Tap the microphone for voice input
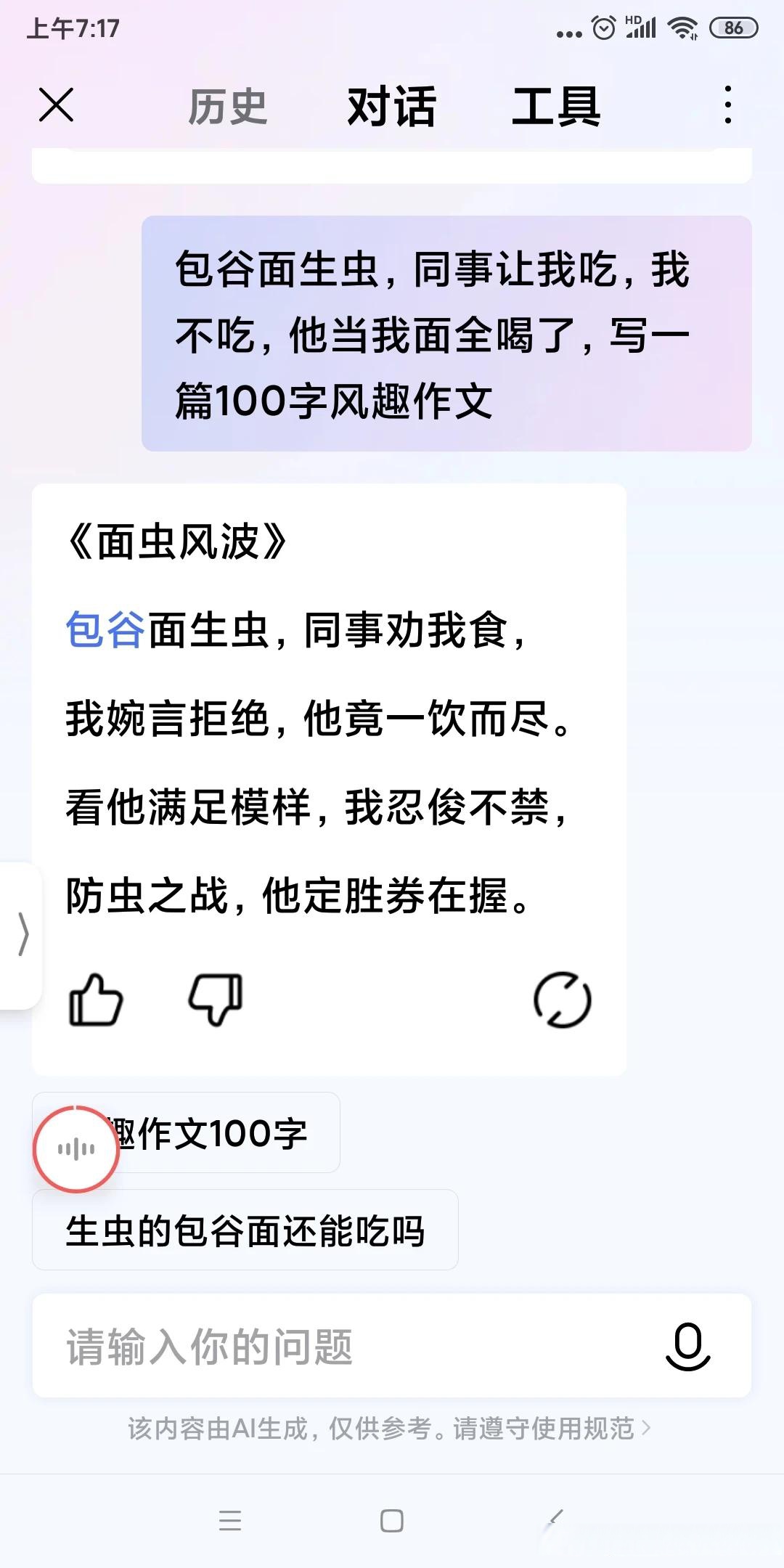Viewport: 784px width, 1568px height. [x=688, y=1345]
